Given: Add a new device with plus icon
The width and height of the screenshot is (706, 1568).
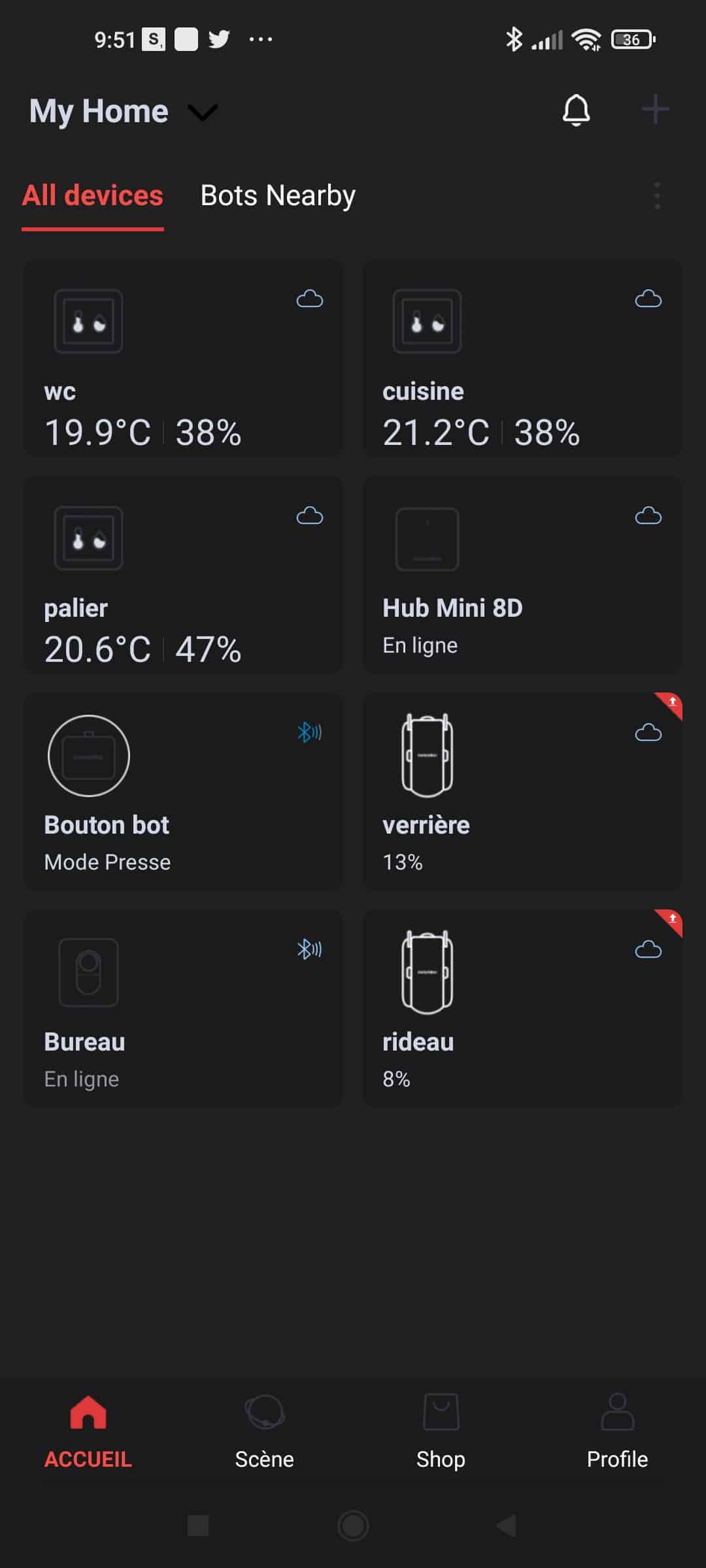Looking at the screenshot, I should [655, 109].
